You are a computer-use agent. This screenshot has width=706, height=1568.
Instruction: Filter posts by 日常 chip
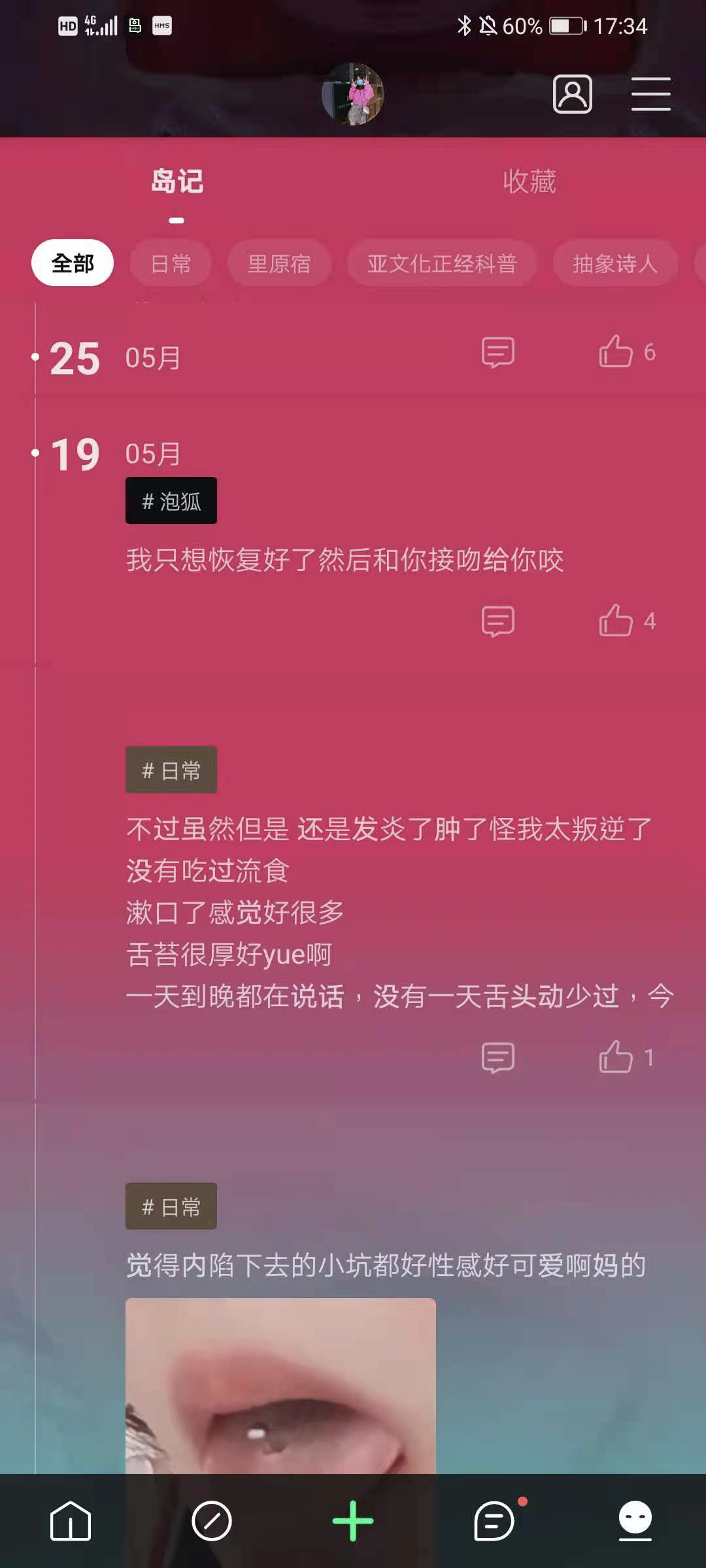(x=171, y=263)
